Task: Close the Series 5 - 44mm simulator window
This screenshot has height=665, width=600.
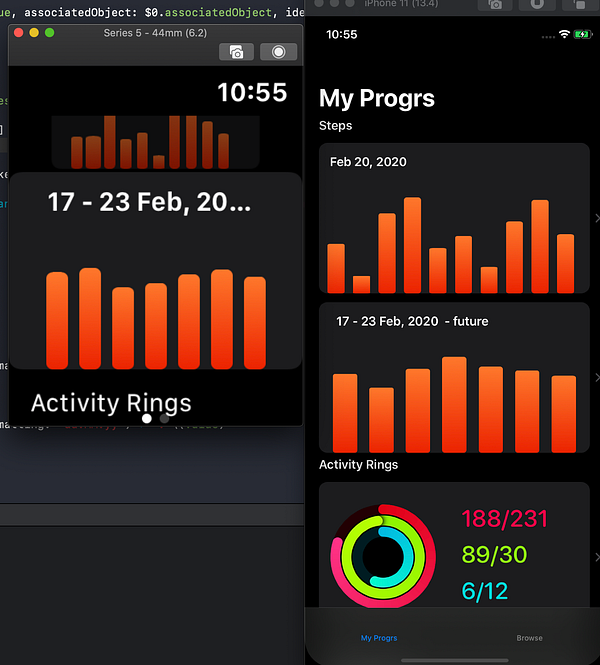Action: click(18, 33)
